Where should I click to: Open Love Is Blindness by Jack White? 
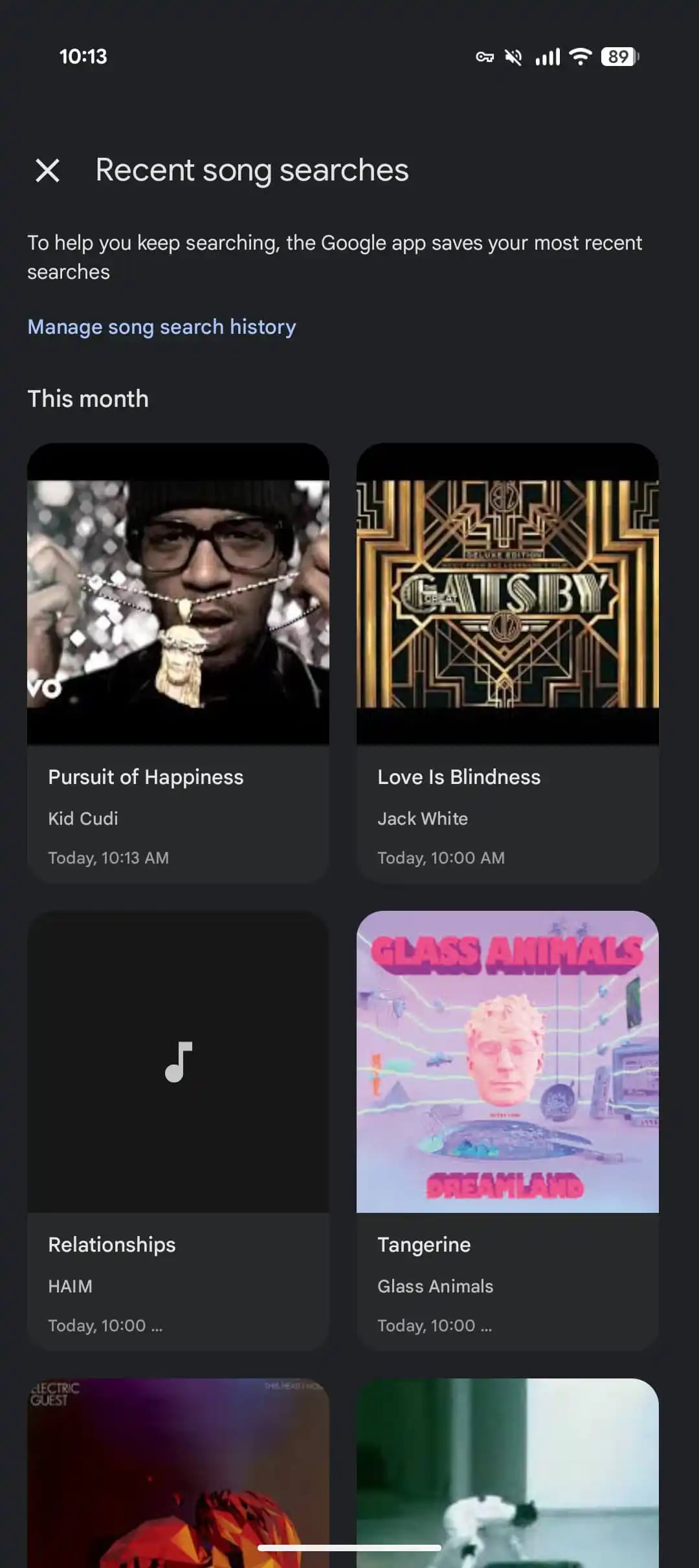(x=507, y=662)
